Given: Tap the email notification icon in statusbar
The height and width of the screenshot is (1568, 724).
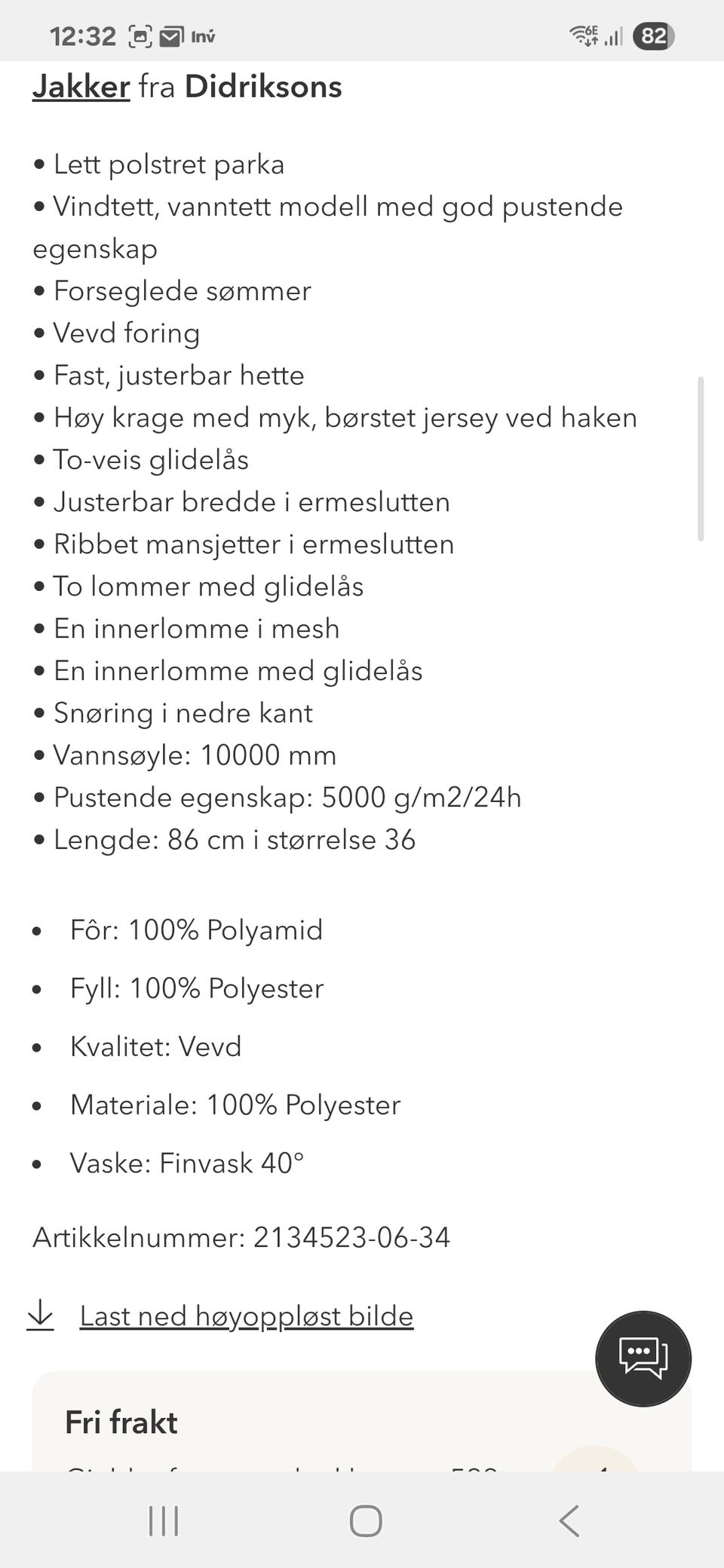Looking at the screenshot, I should point(172,34).
